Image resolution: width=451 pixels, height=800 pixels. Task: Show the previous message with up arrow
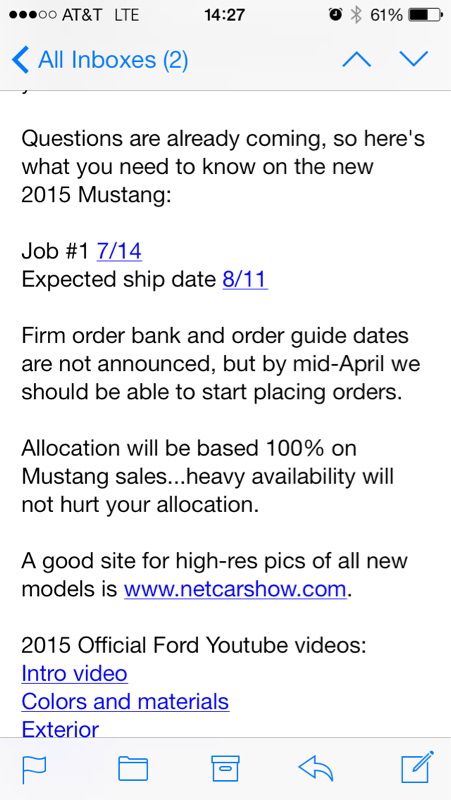click(x=357, y=60)
